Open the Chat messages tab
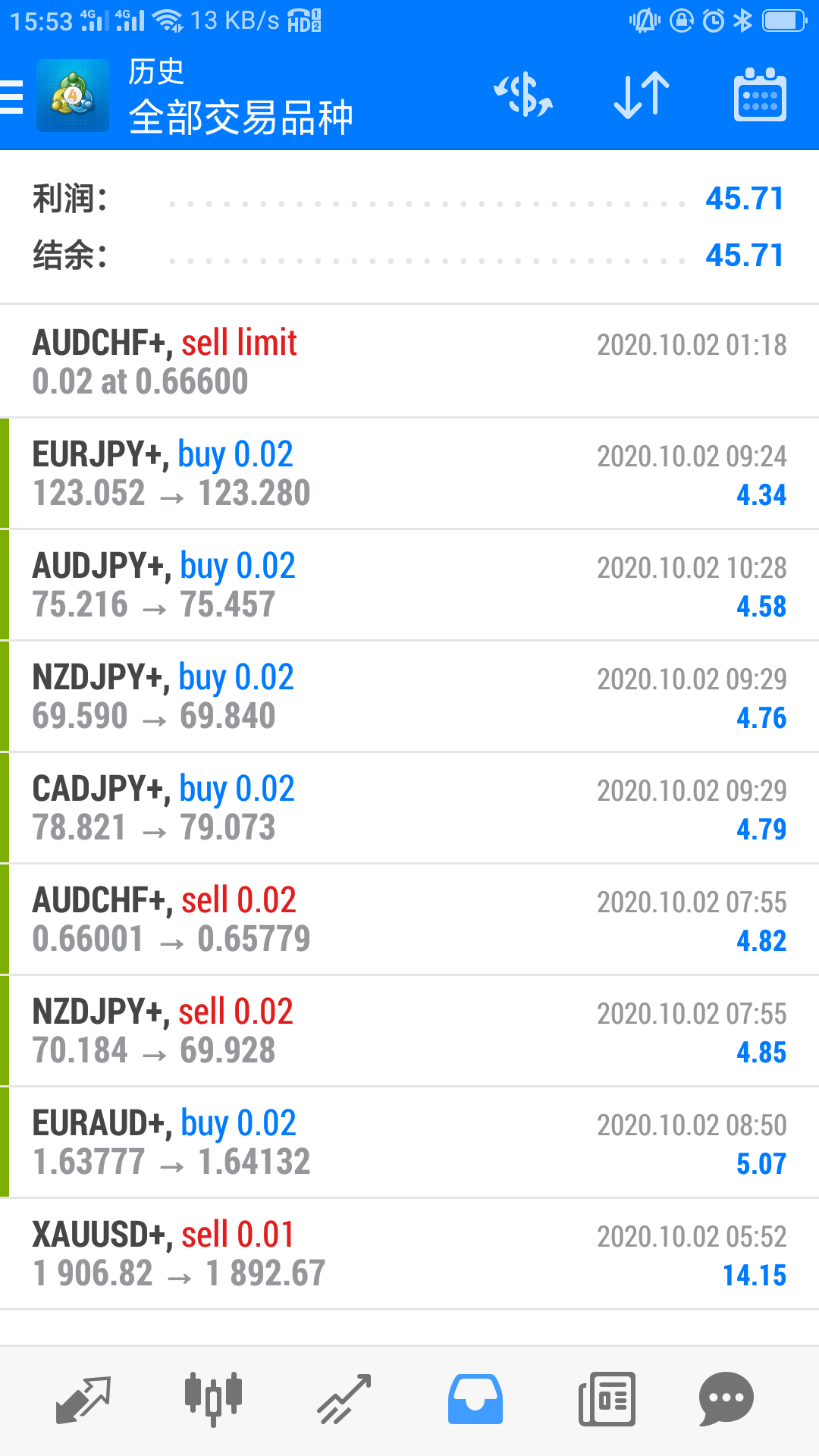Viewport: 819px width, 1456px height. click(726, 1400)
